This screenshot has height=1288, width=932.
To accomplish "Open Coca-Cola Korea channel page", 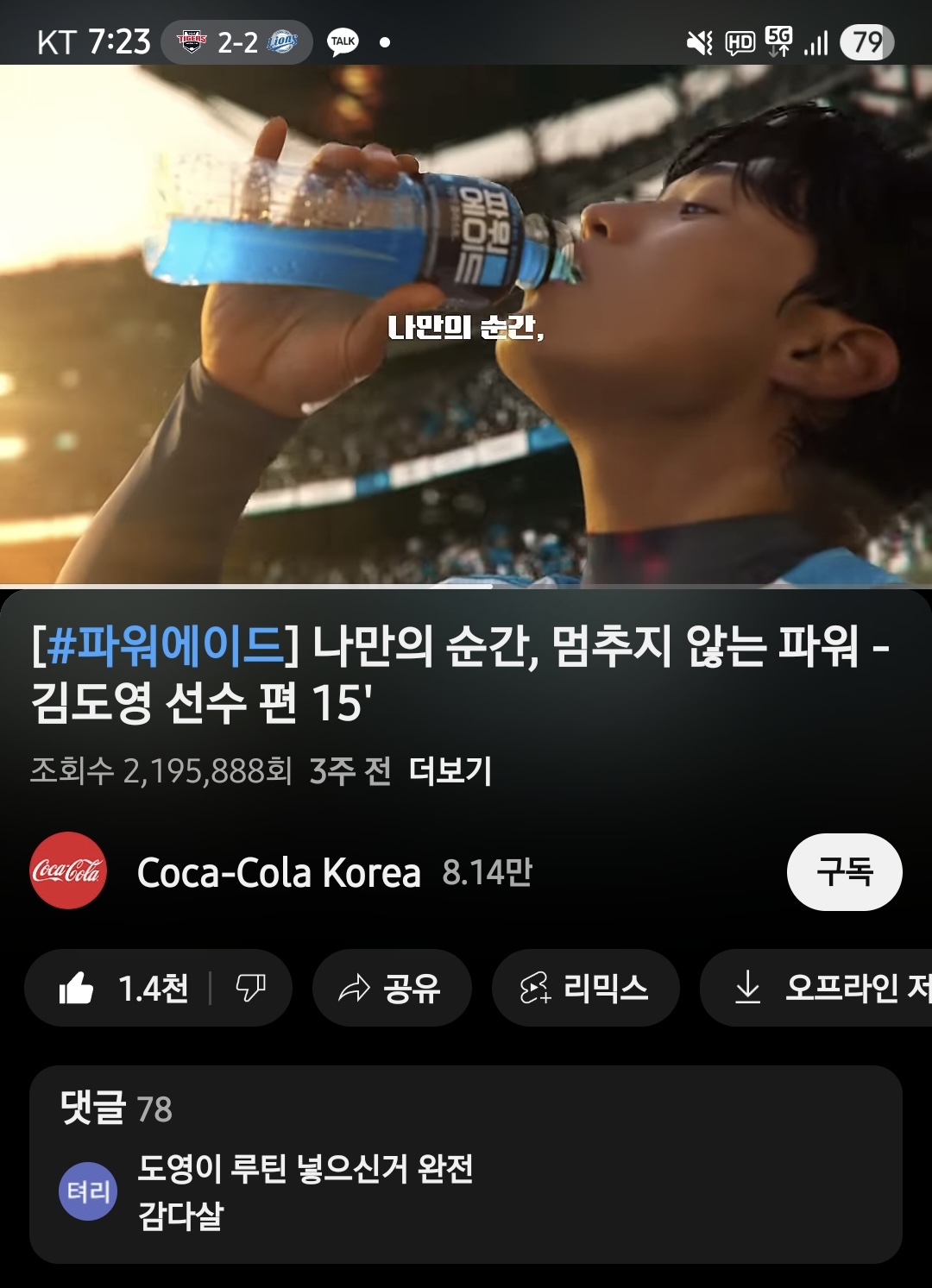I will pos(278,872).
